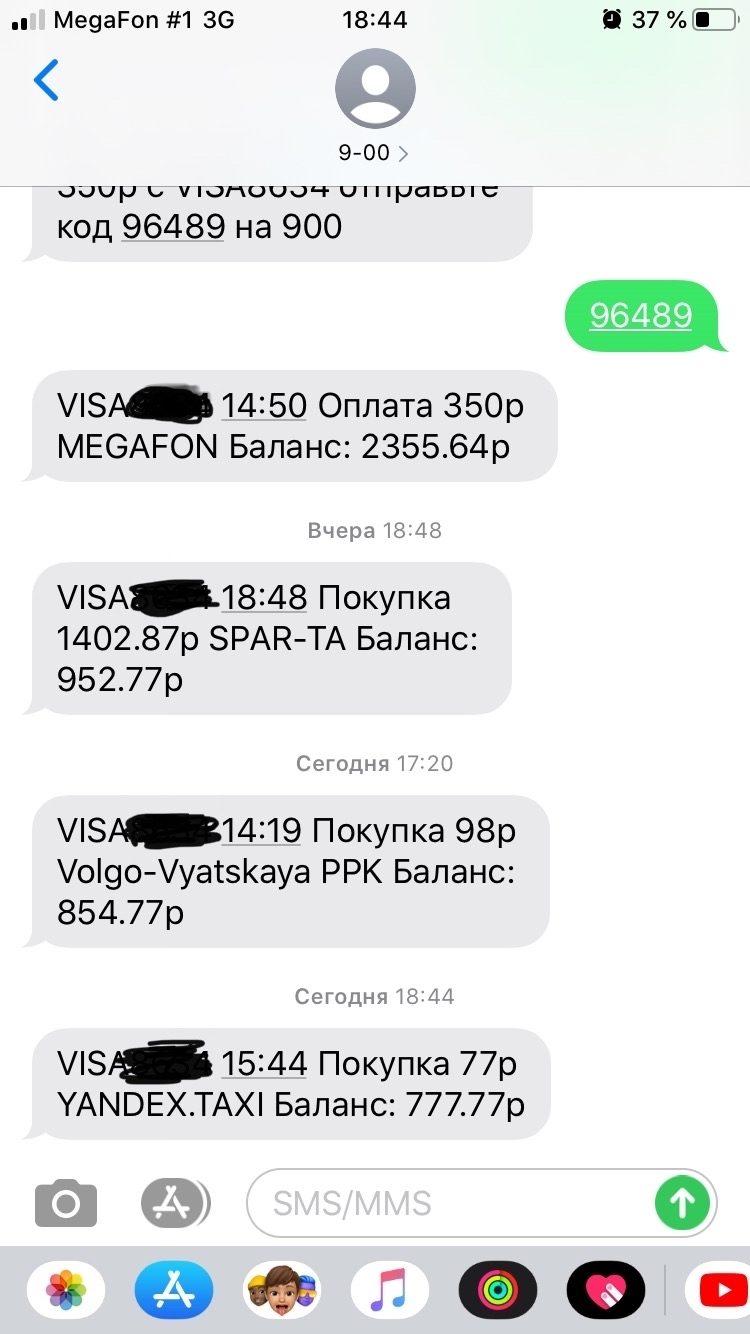Toggle the iMessage apps drawer button
The height and width of the screenshot is (1334, 750).
pyautogui.click(x=175, y=1203)
